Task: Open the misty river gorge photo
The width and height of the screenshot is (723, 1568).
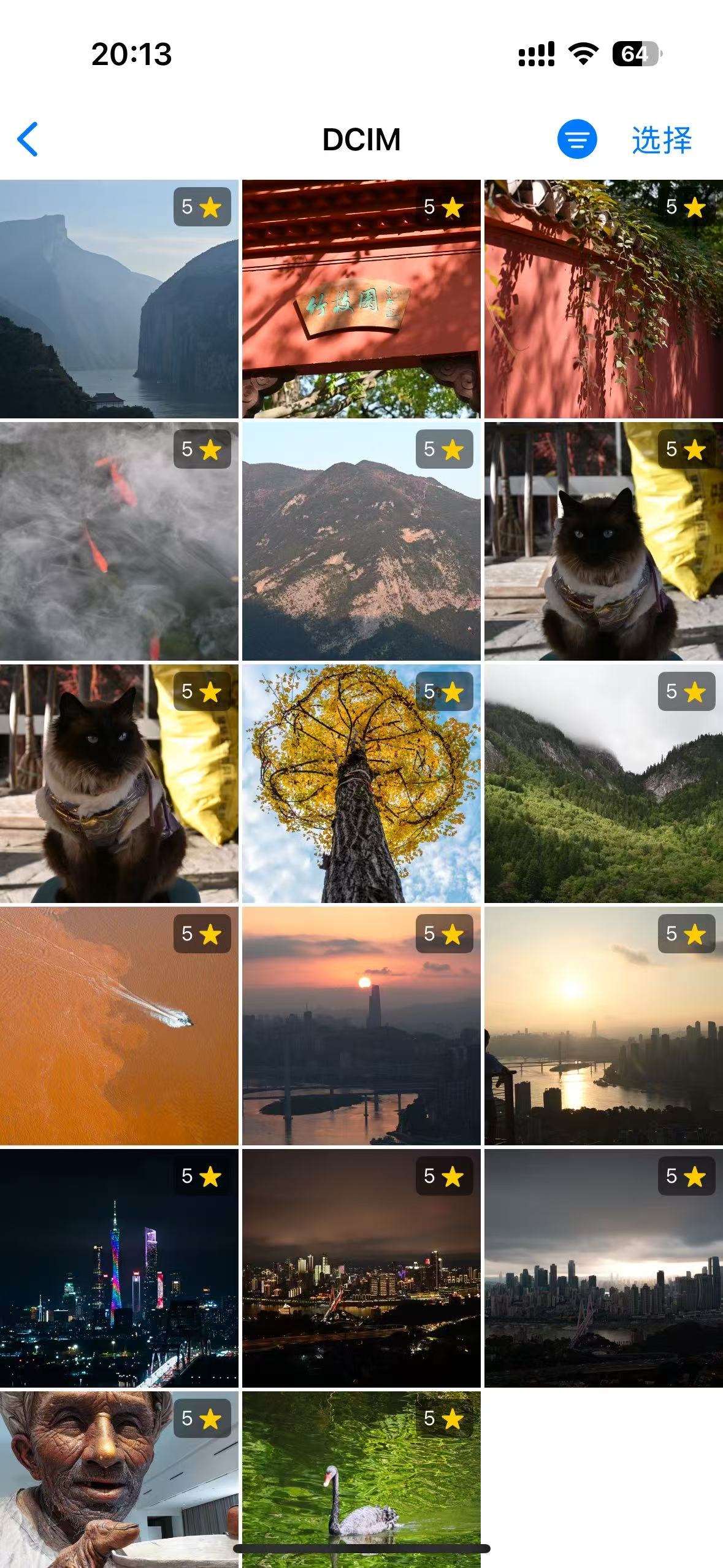Action: tap(119, 299)
